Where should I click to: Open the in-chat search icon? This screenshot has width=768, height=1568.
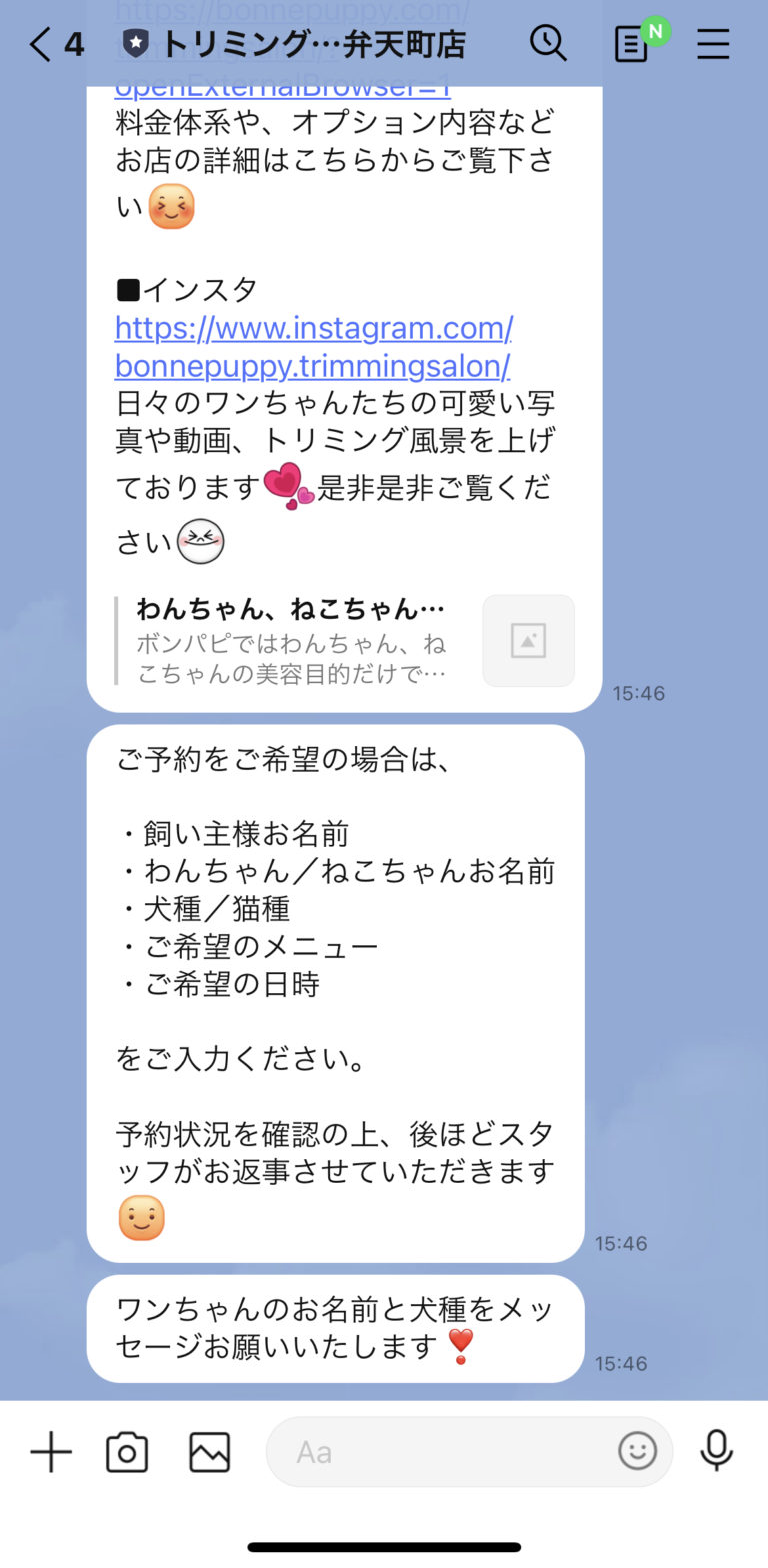click(549, 44)
